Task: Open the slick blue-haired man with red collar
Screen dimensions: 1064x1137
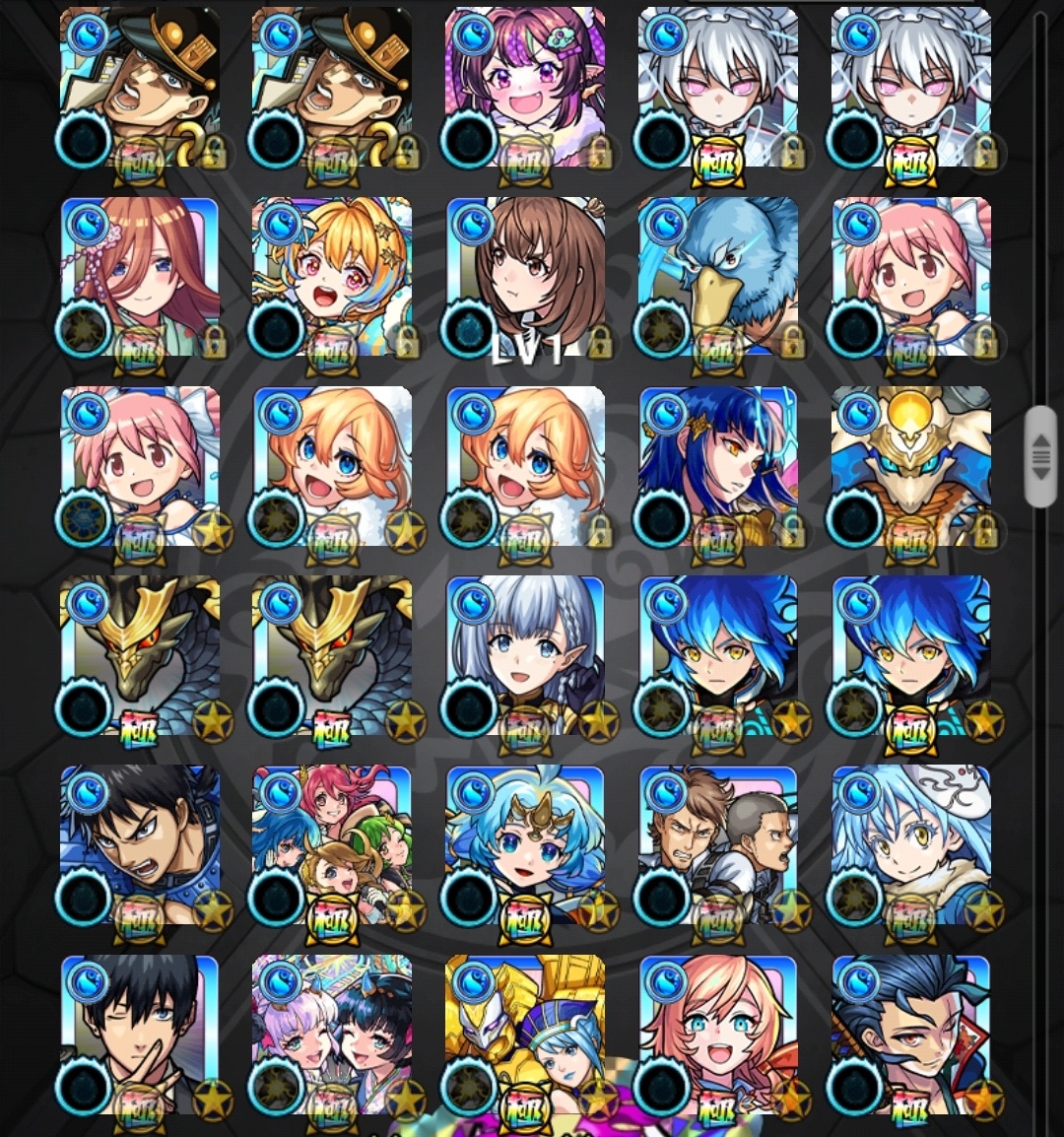Action: click(911, 1035)
